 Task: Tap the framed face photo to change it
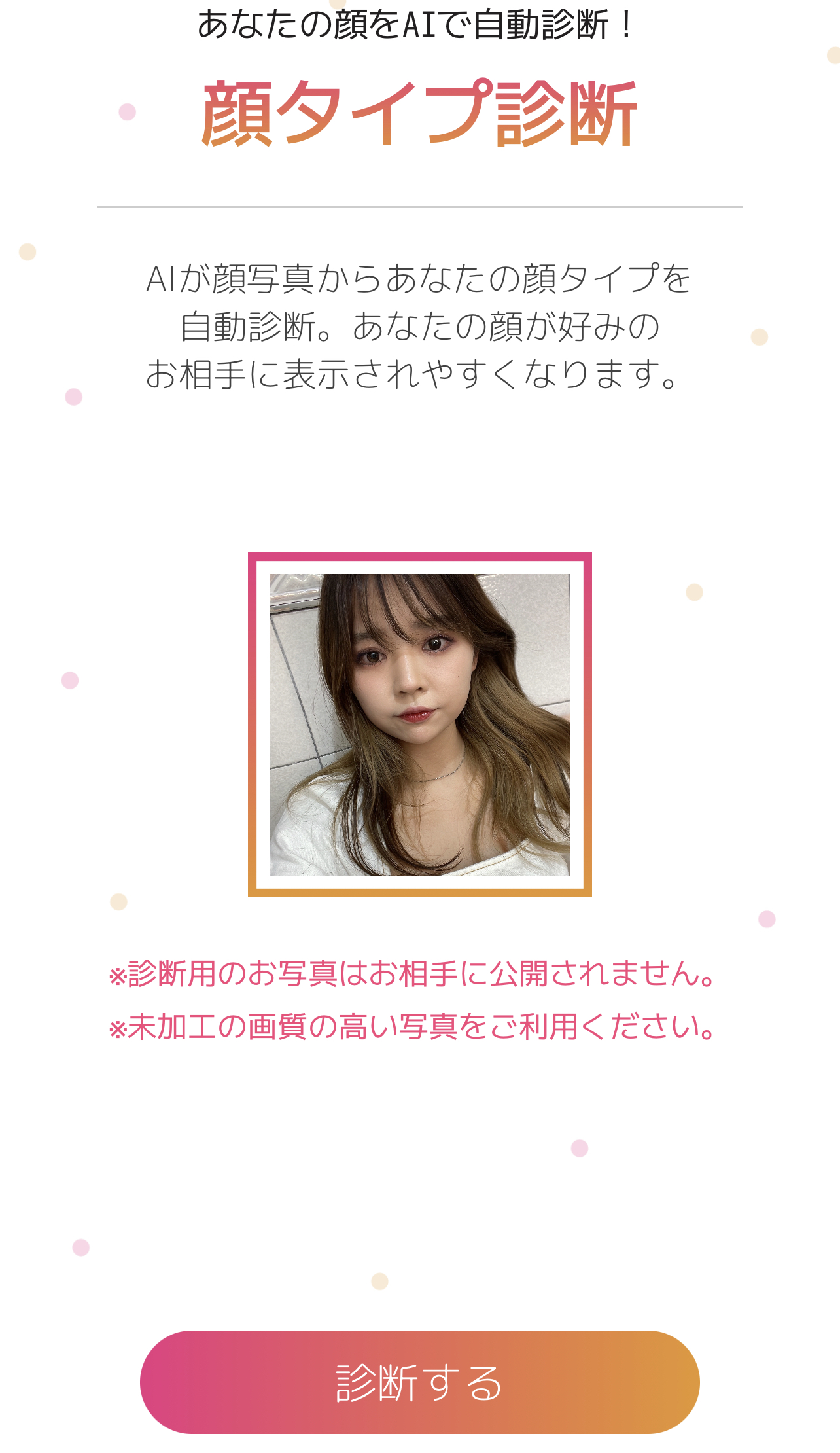coord(419,725)
